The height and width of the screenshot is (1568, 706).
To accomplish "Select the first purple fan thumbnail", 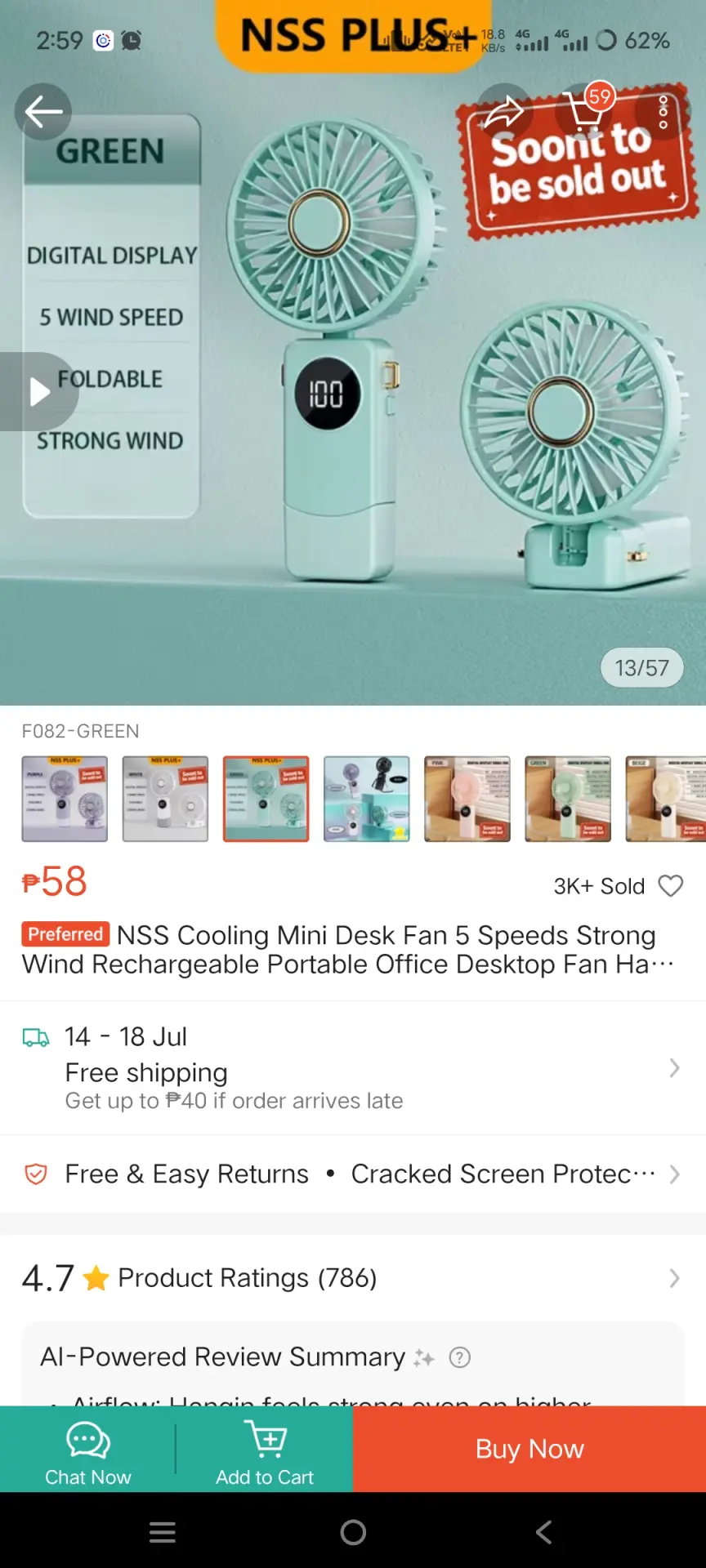I will (65, 799).
